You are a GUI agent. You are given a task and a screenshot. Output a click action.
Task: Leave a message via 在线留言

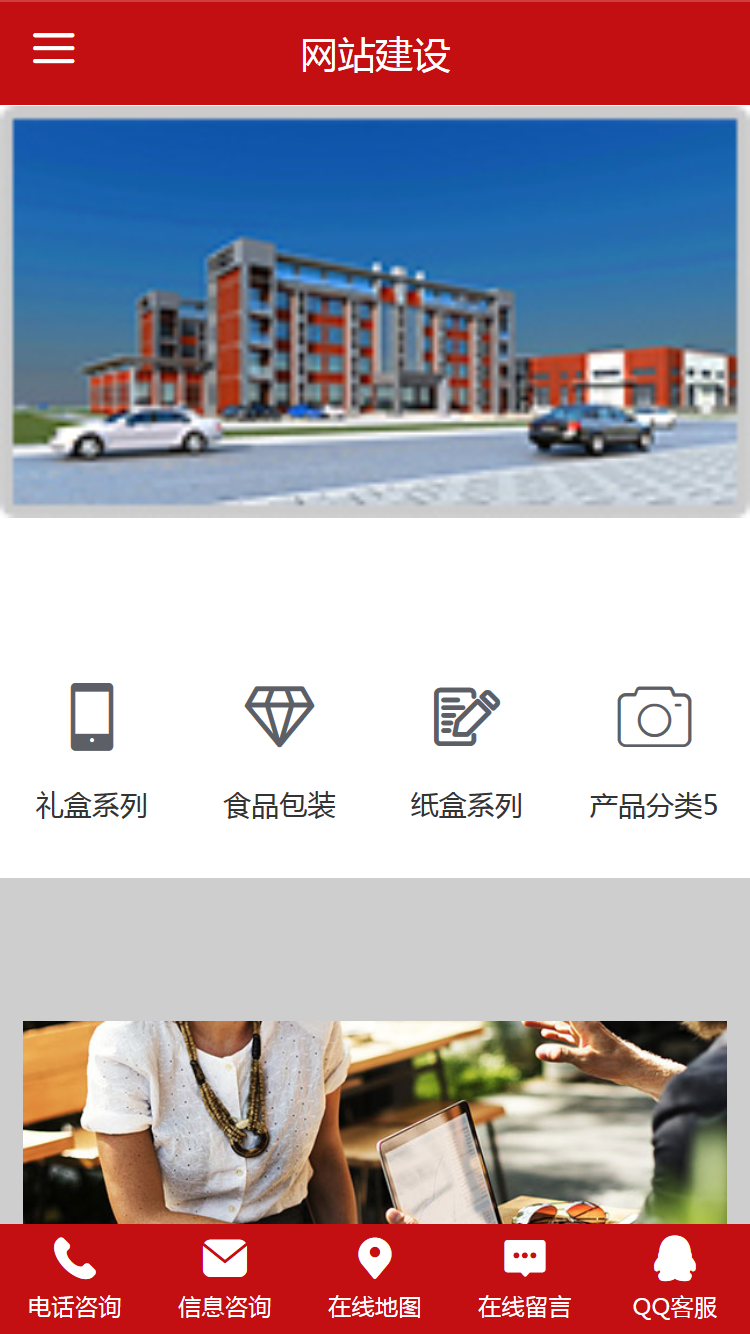point(525,1278)
